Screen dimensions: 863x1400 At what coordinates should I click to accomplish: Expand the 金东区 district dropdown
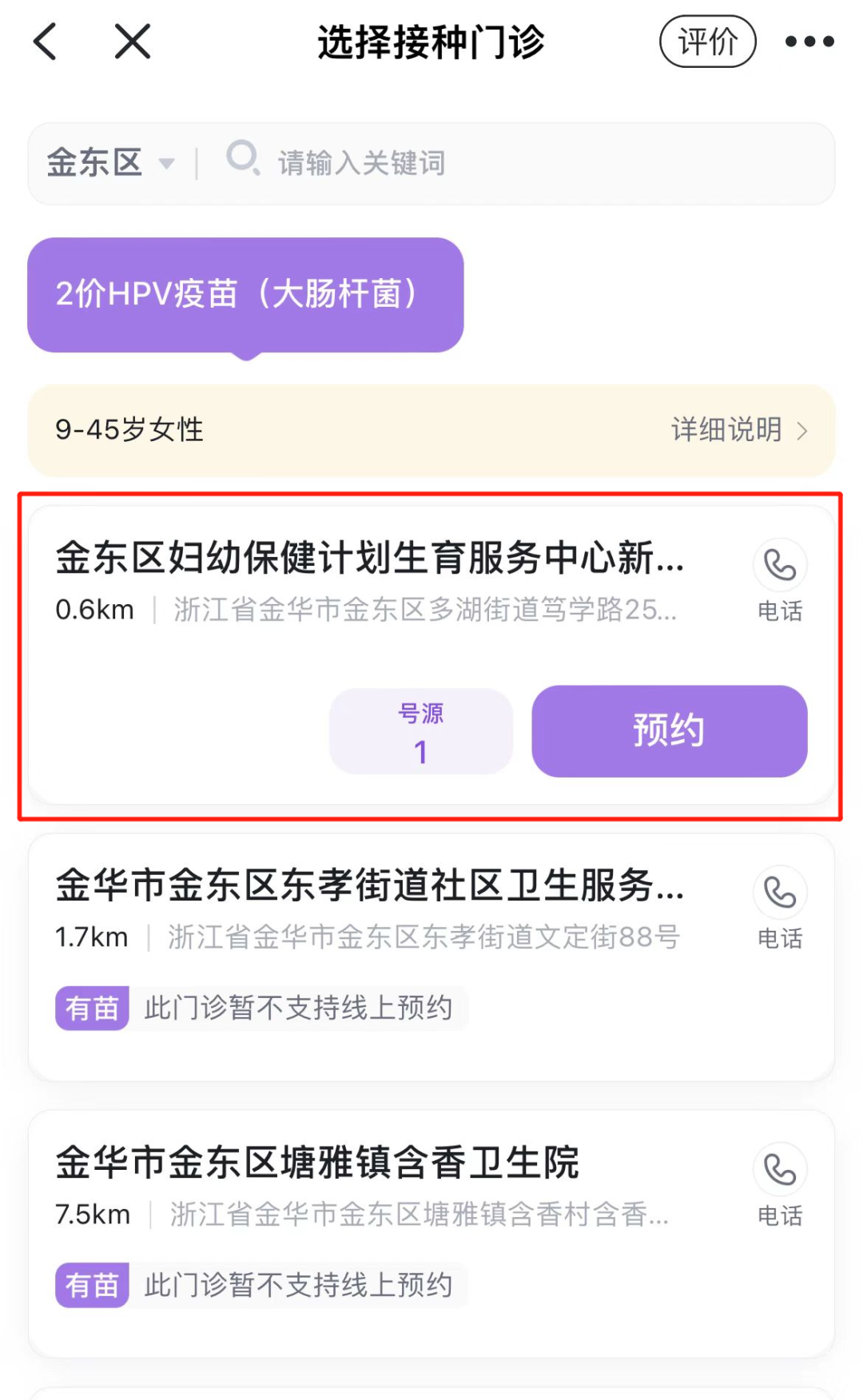point(110,163)
